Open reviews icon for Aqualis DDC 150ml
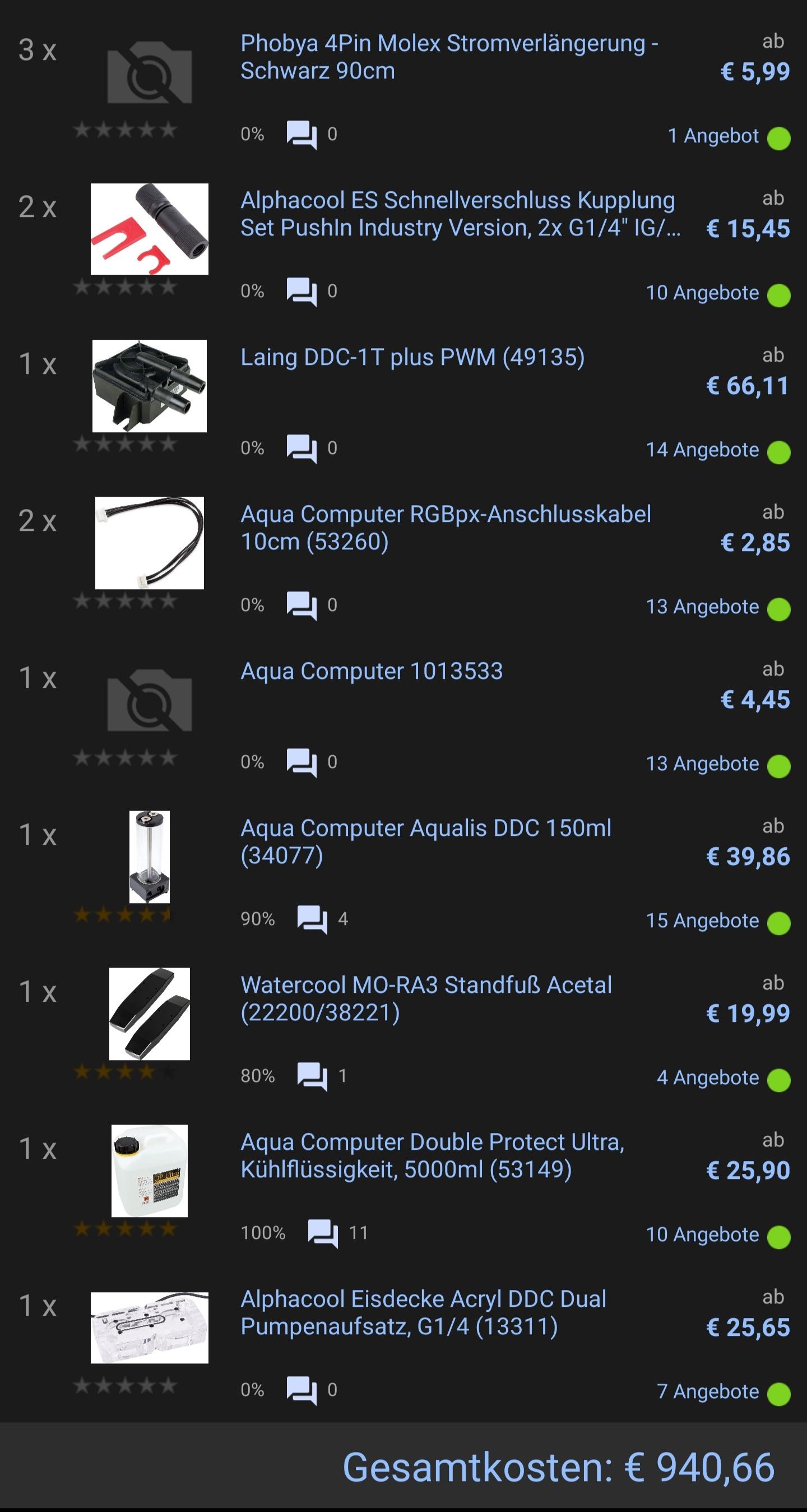The width and height of the screenshot is (807, 1512). tap(312, 919)
